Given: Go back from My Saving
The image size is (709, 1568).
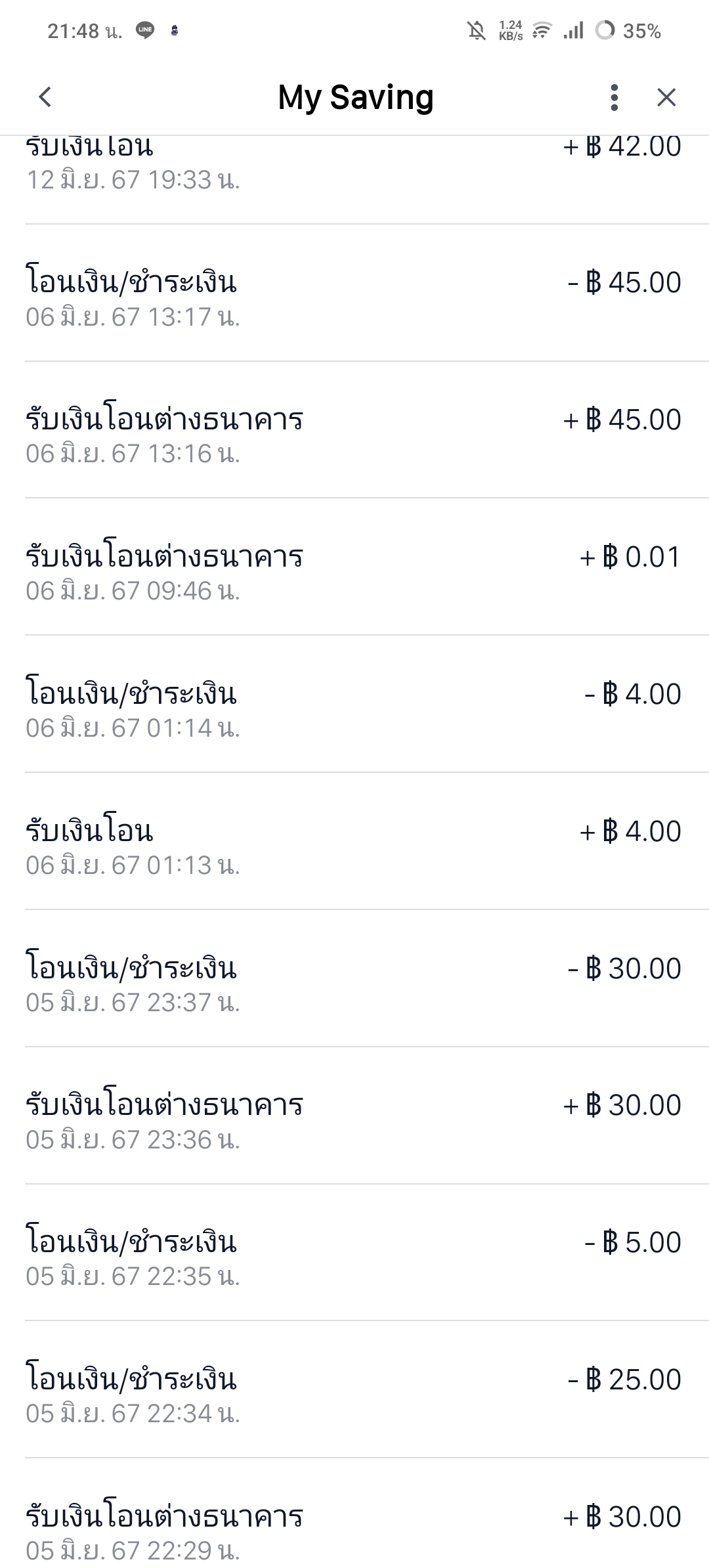Looking at the screenshot, I should click(x=45, y=97).
